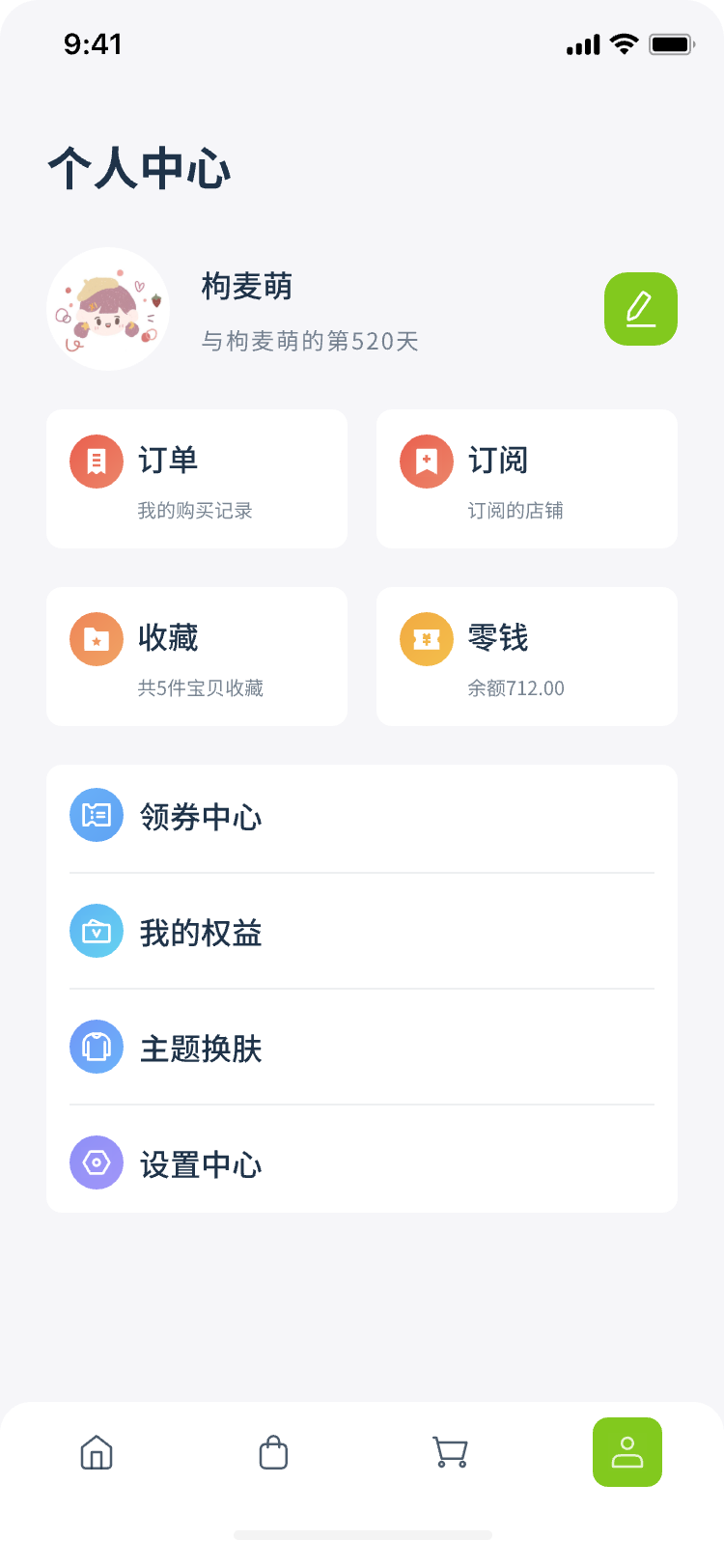The width and height of the screenshot is (724, 1568).
Task: Open the 我的权益 row
Action: [362, 933]
